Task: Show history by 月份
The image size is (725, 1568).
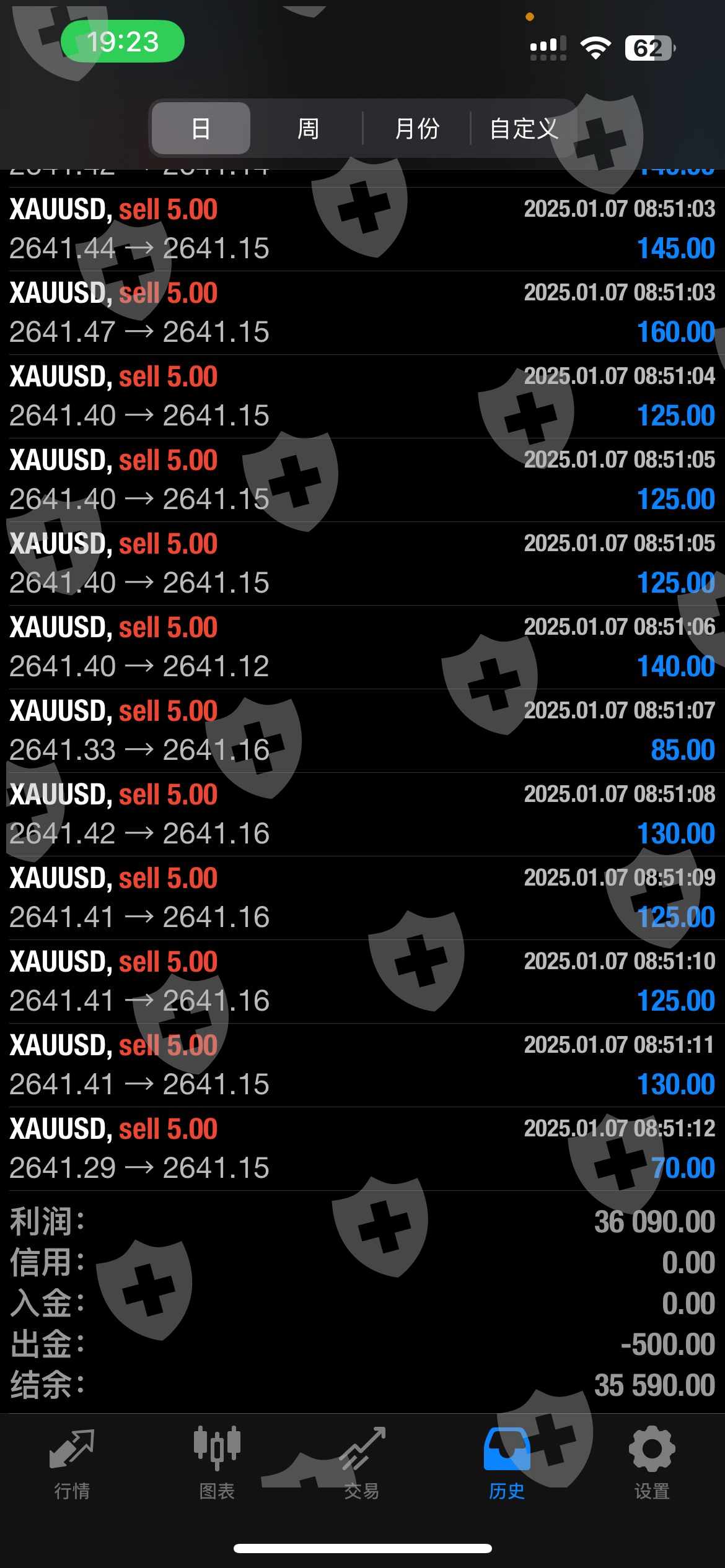Action: pos(417,129)
